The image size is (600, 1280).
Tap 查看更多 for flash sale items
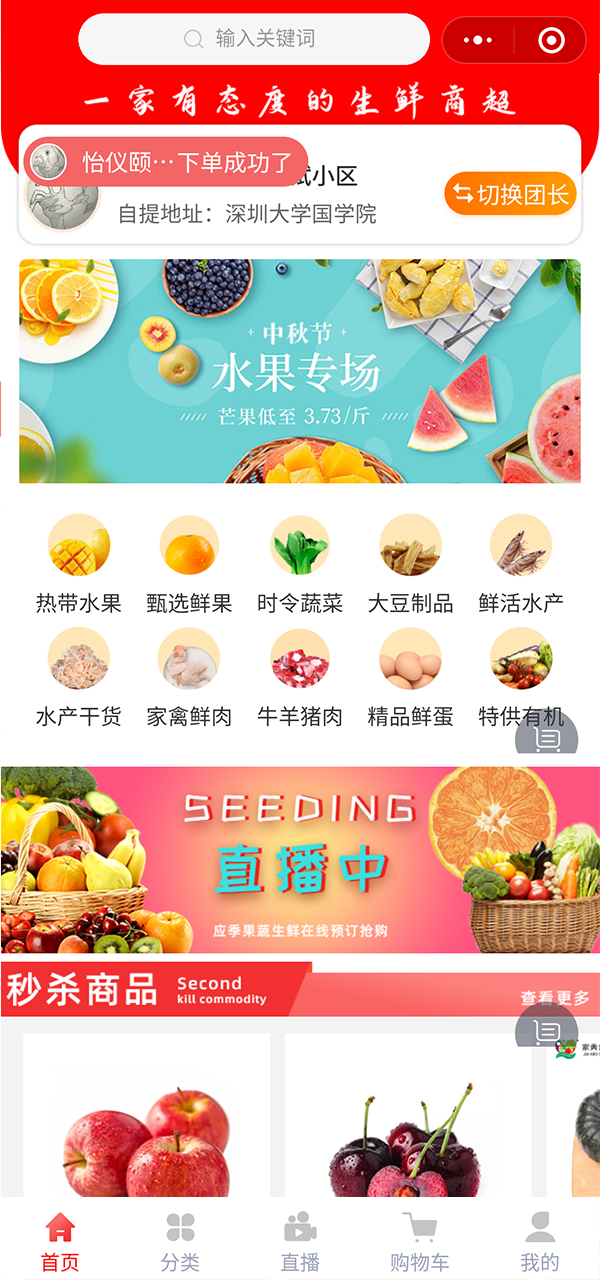click(555, 997)
